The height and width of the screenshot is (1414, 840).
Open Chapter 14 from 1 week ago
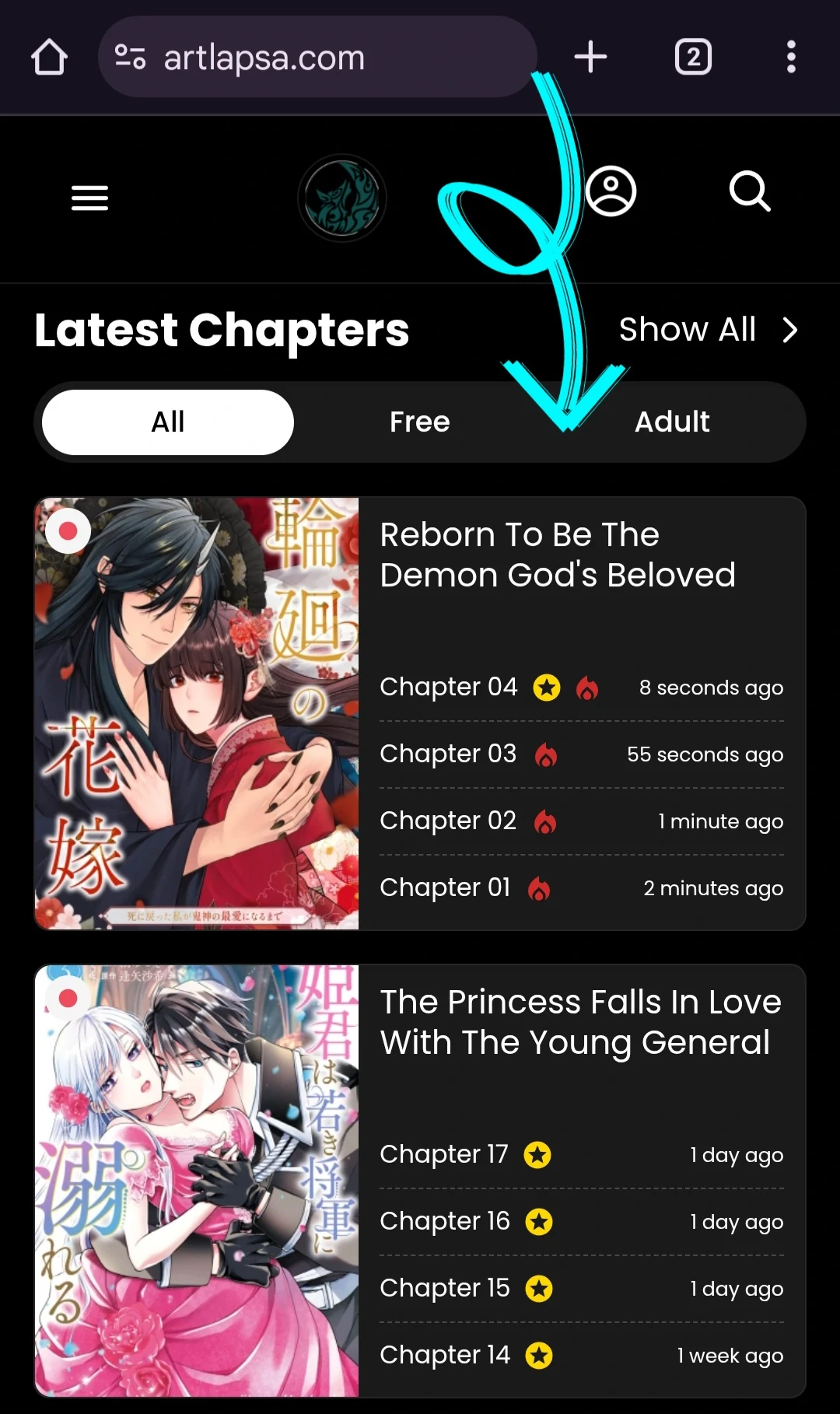[445, 1356]
